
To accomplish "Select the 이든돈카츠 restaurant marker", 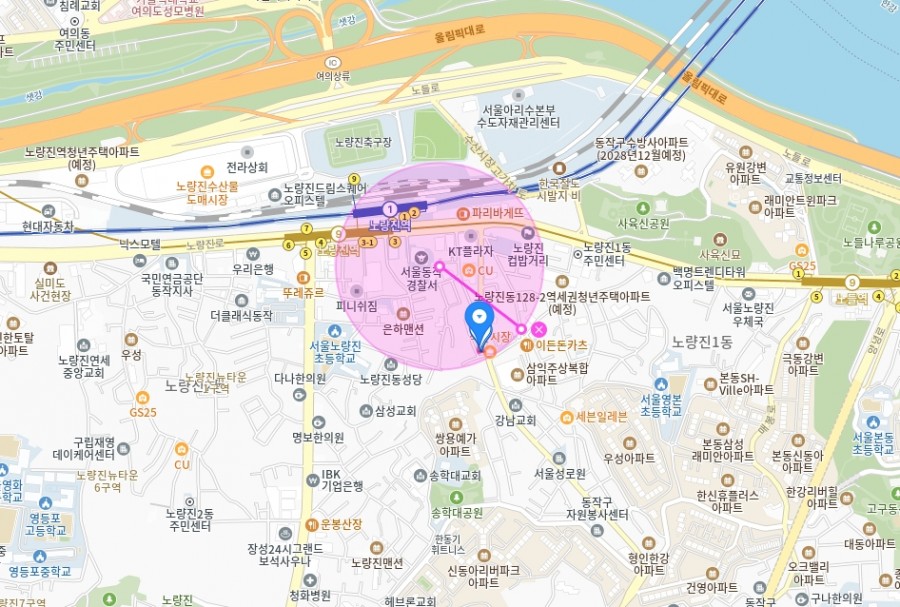I will 527,345.
